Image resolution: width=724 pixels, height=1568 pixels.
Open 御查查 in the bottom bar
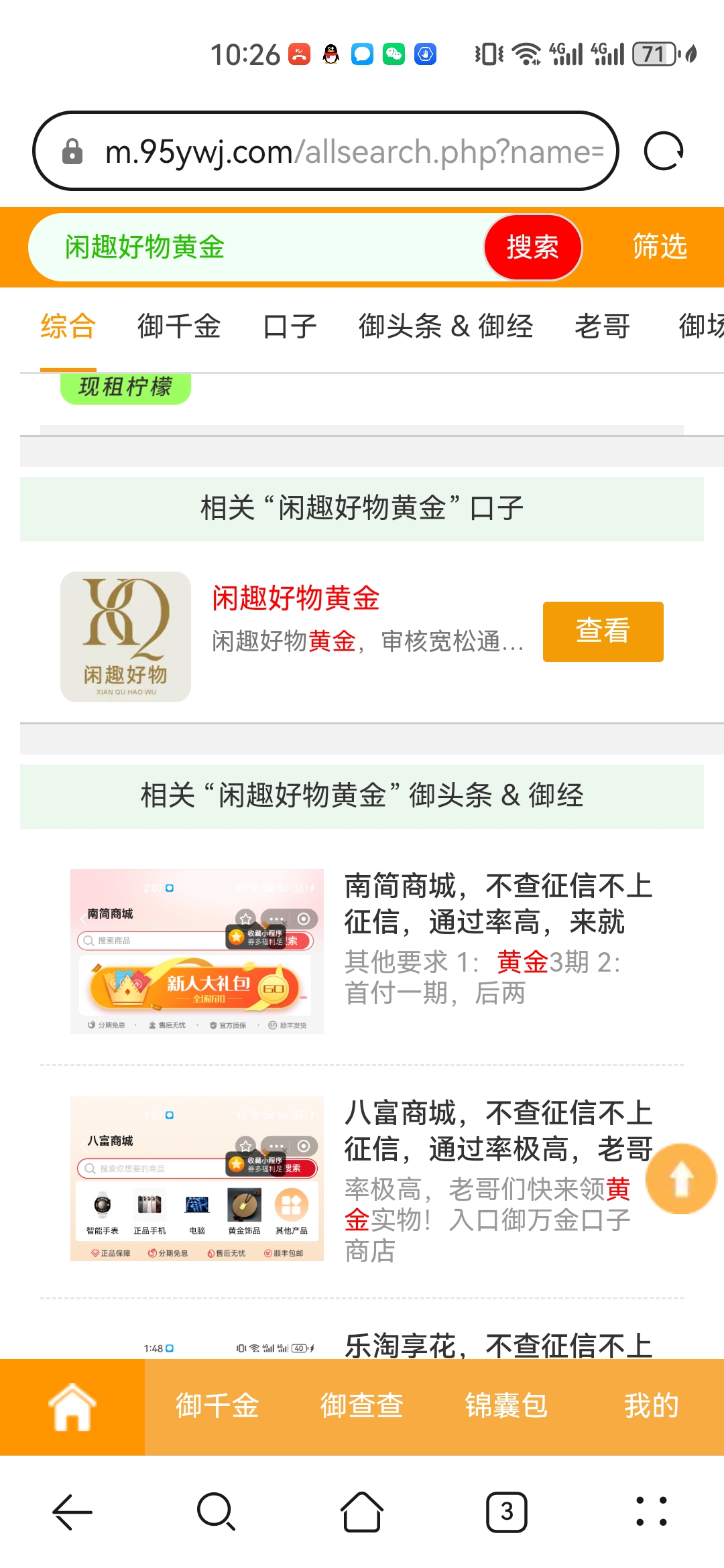(361, 1407)
